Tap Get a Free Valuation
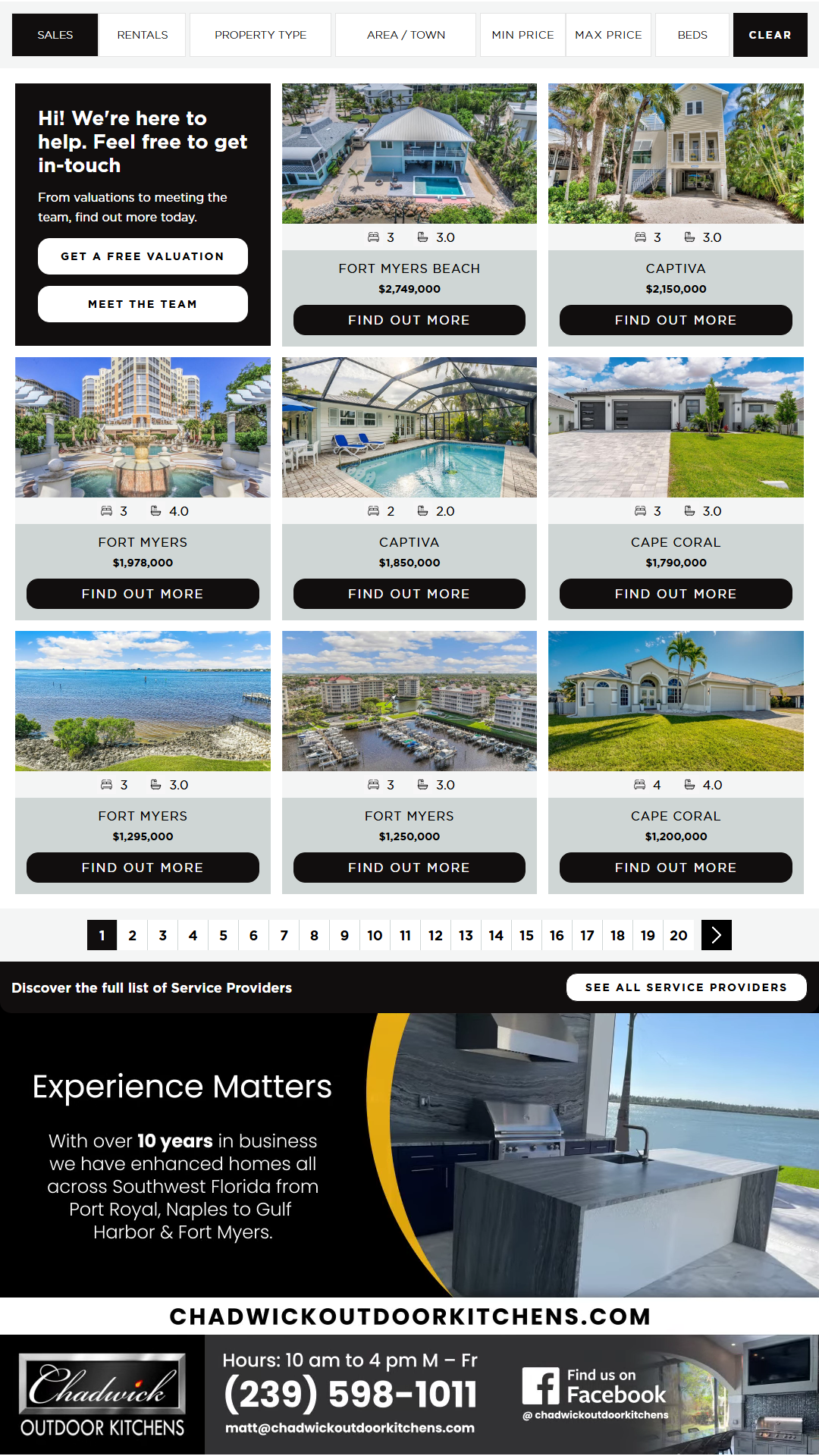Viewport: 819px width, 1456px height. pos(143,256)
